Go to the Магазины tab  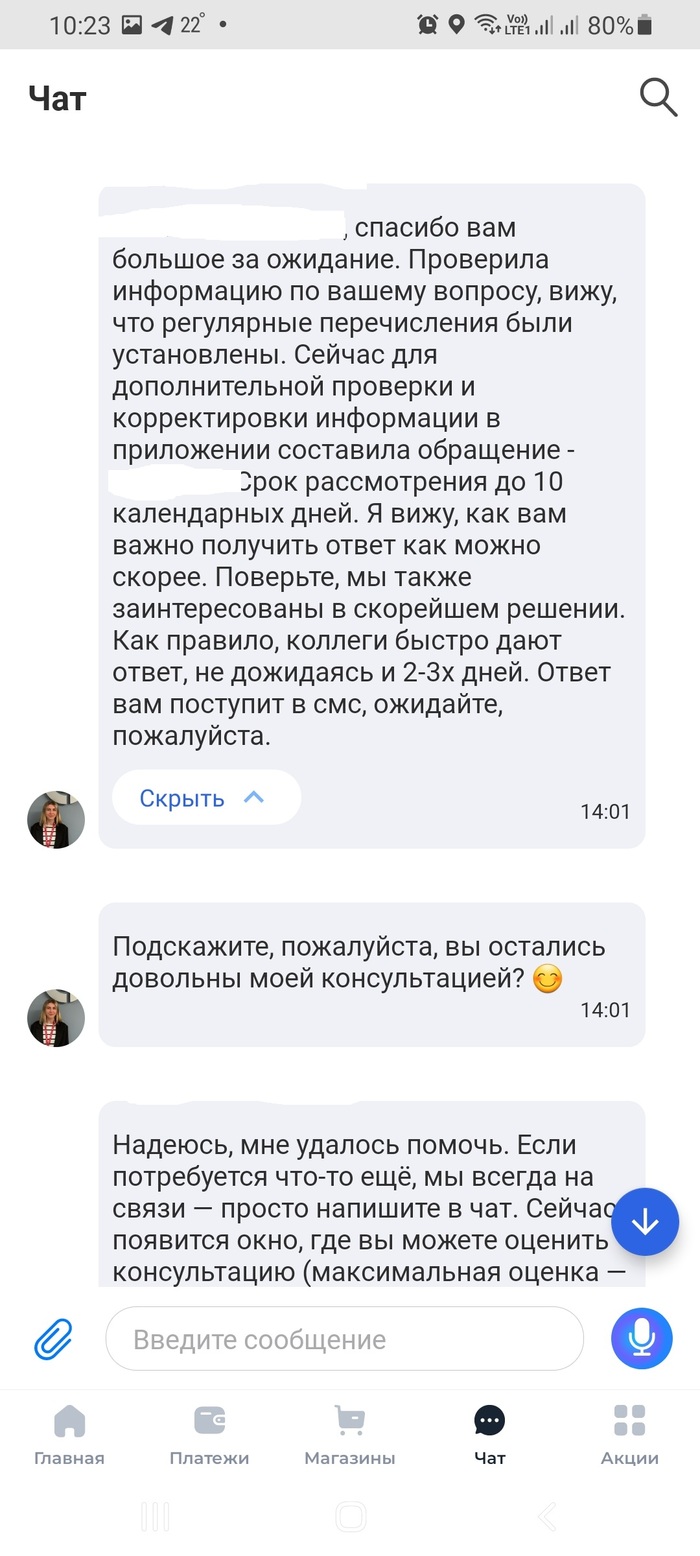click(x=350, y=1434)
